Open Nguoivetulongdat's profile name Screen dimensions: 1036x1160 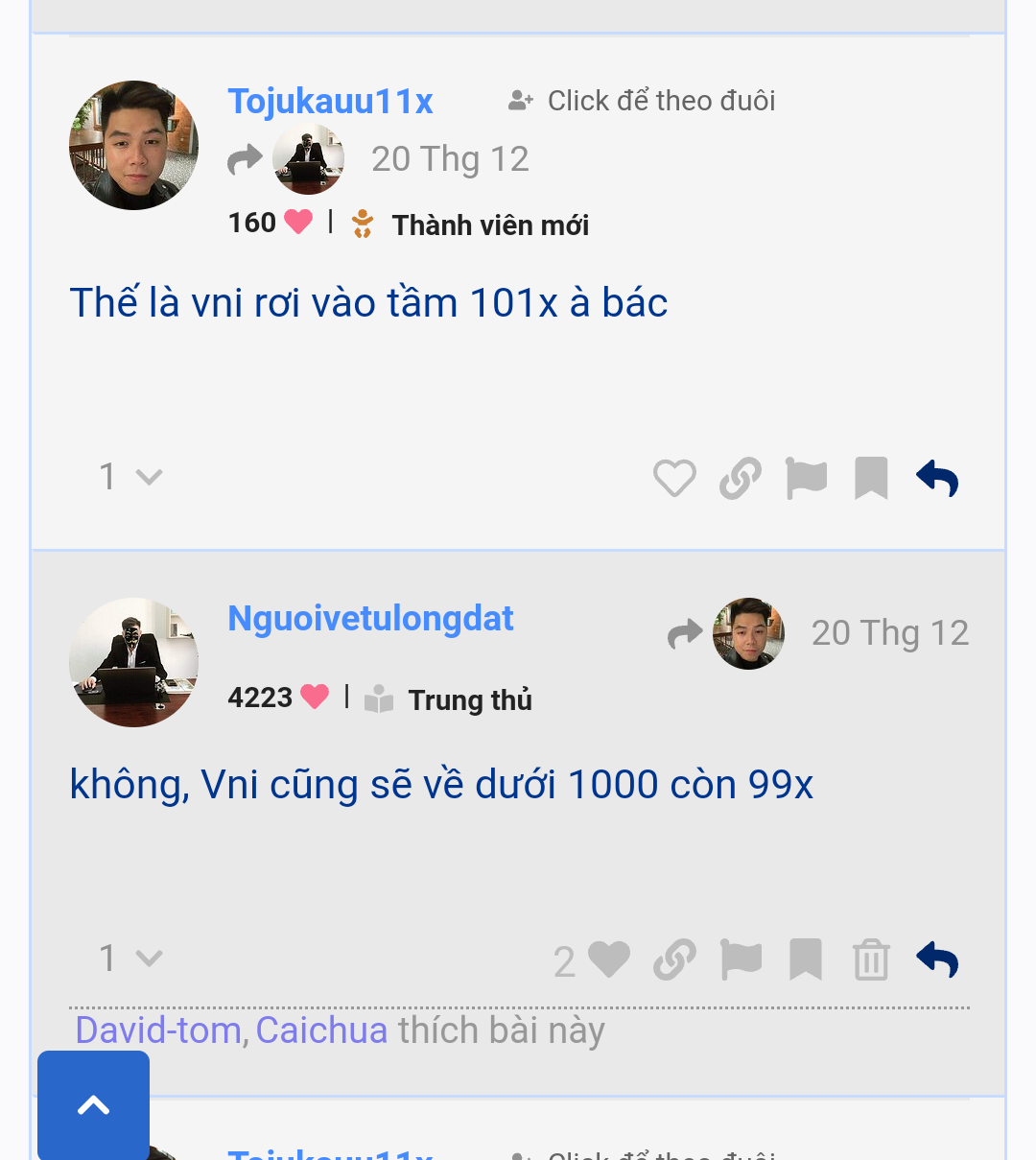(x=370, y=619)
